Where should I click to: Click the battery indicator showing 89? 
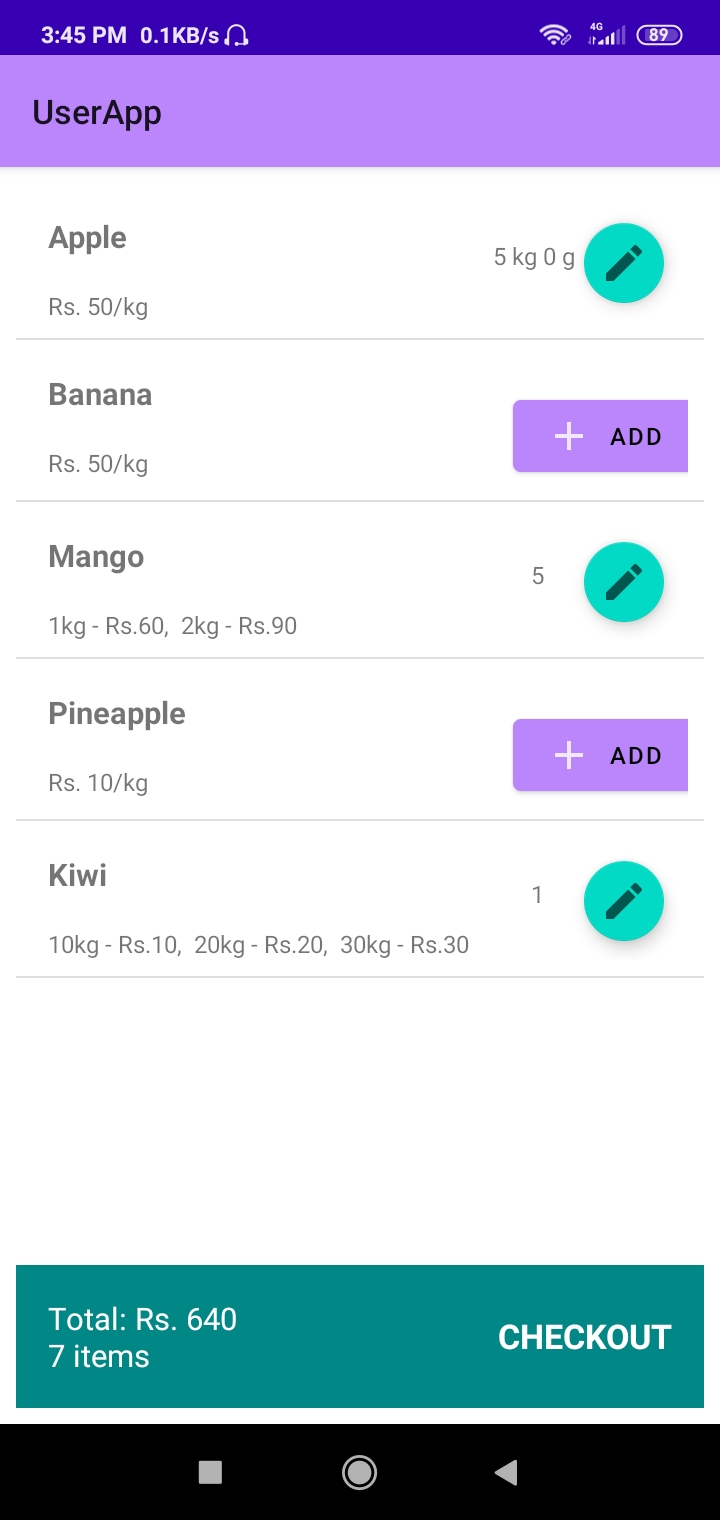(x=657, y=35)
